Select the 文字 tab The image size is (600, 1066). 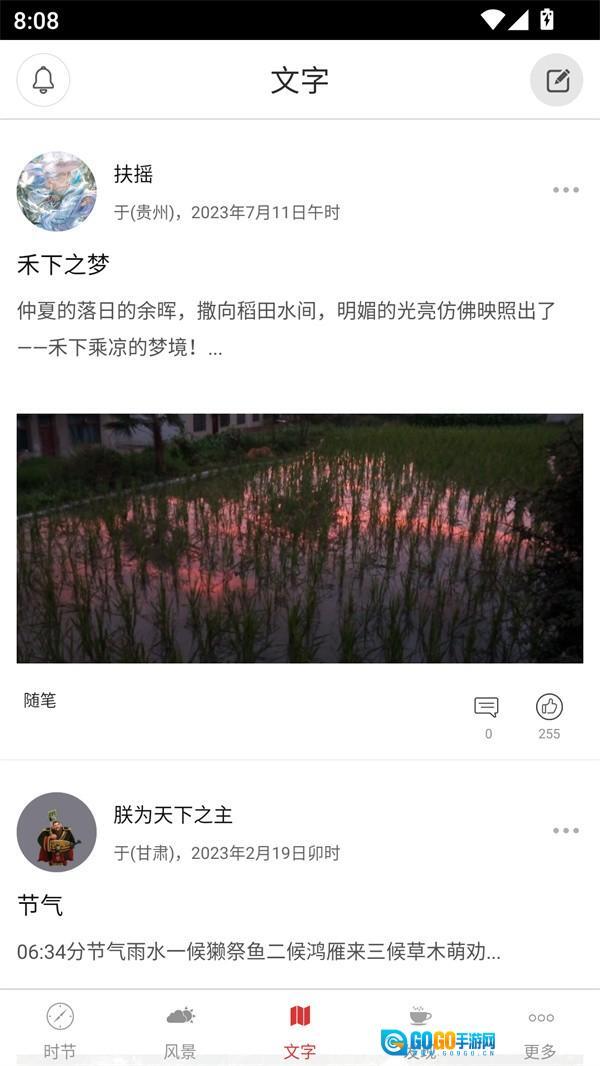pos(300,1030)
